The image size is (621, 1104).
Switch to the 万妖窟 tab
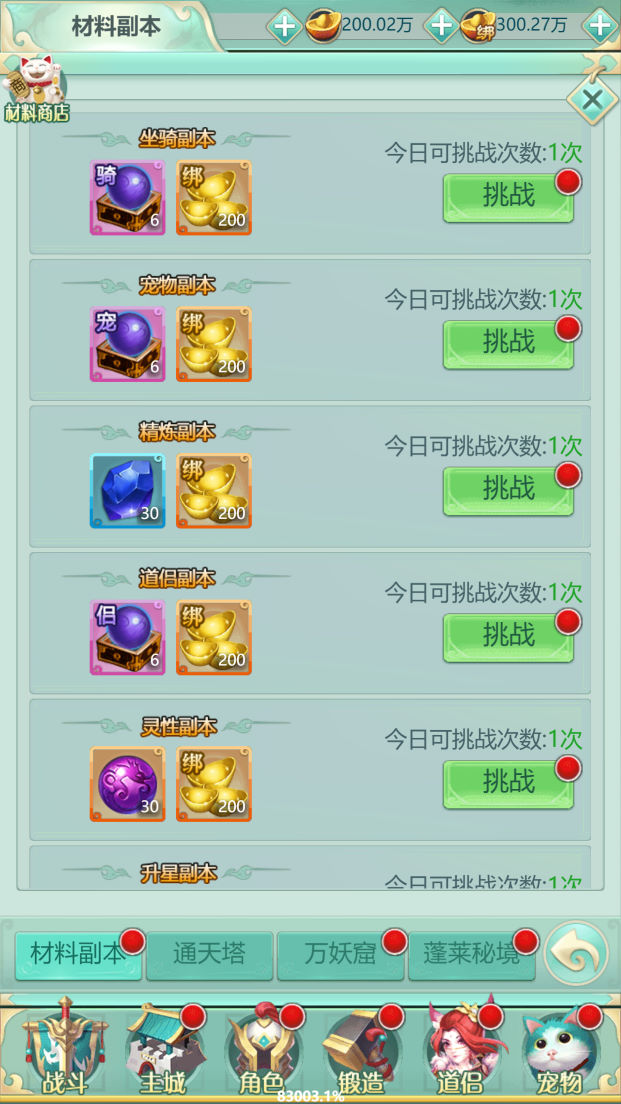[340, 955]
